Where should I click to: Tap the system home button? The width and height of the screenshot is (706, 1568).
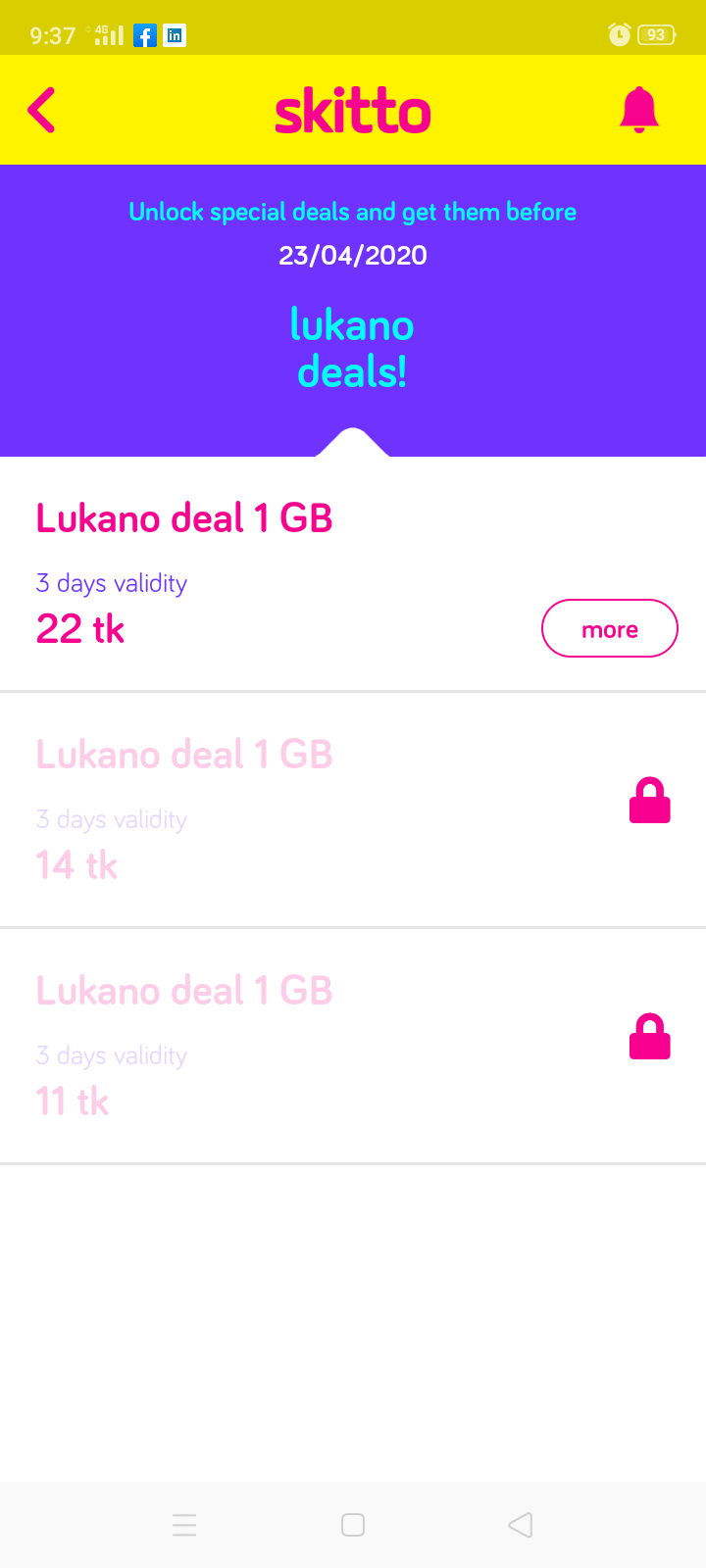pos(353,1525)
